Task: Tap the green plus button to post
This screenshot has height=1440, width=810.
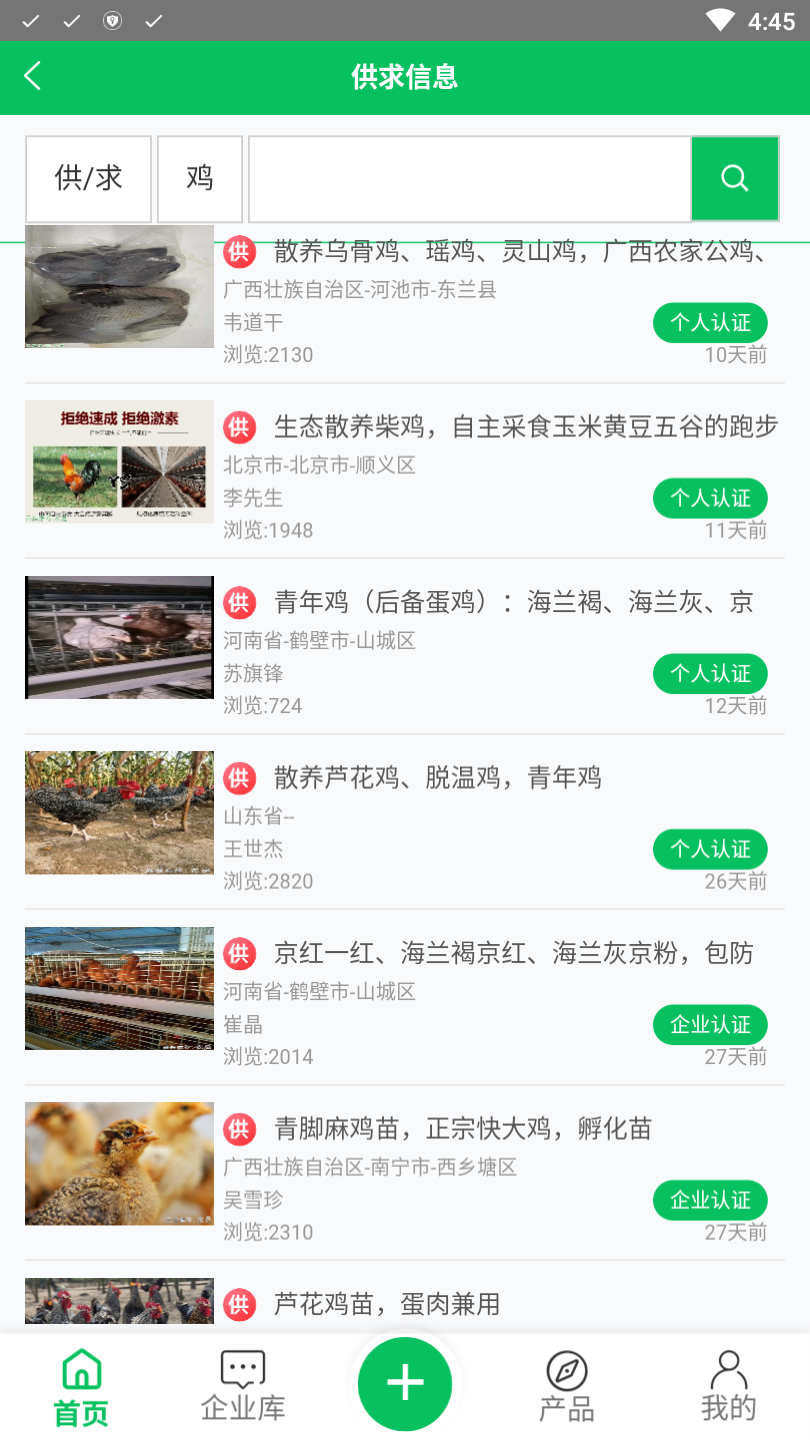Action: (404, 1383)
